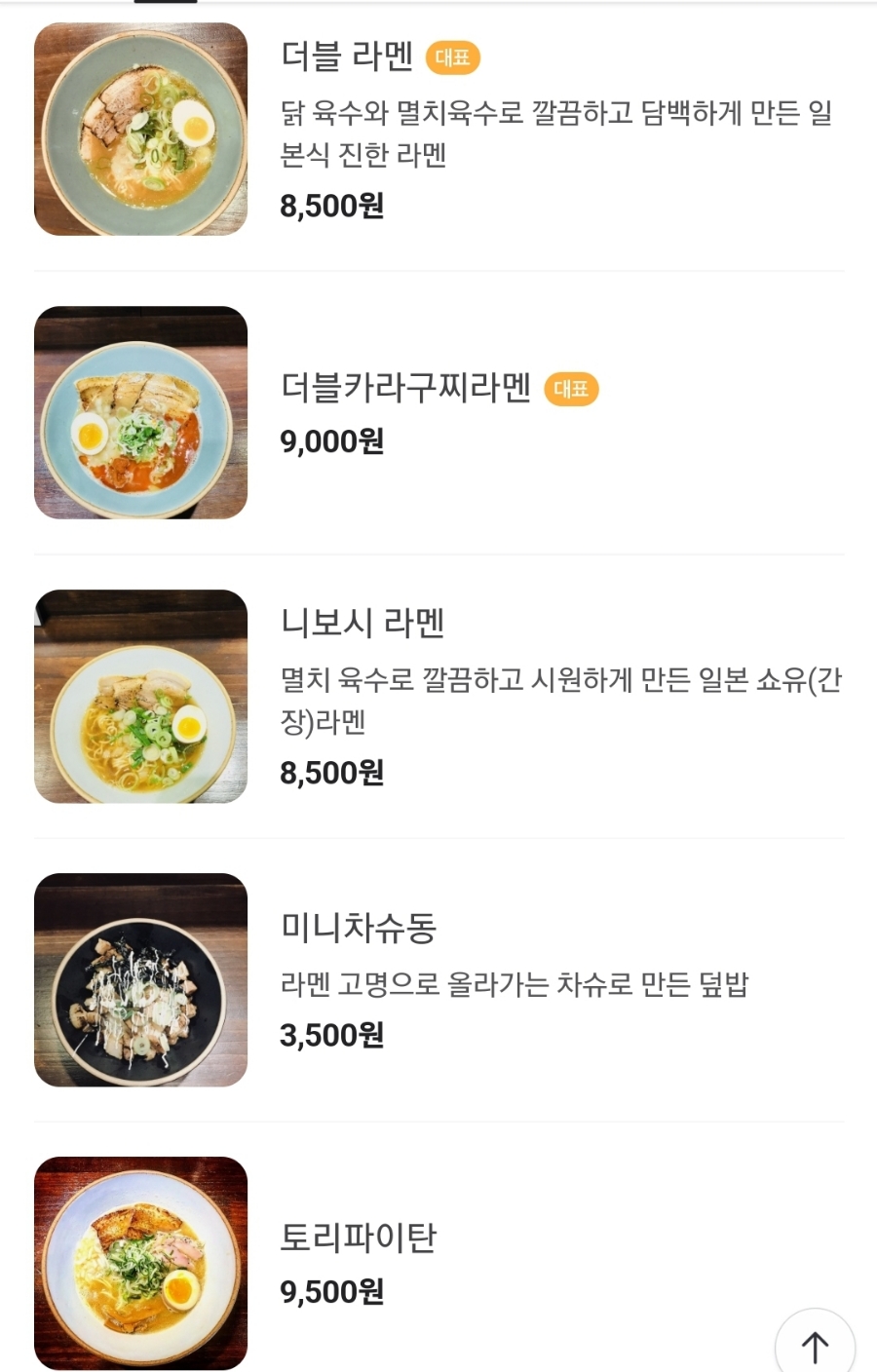The image size is (877, 1372).
Task: Tap the 토리파이탄 food photo
Action: pos(140,1262)
